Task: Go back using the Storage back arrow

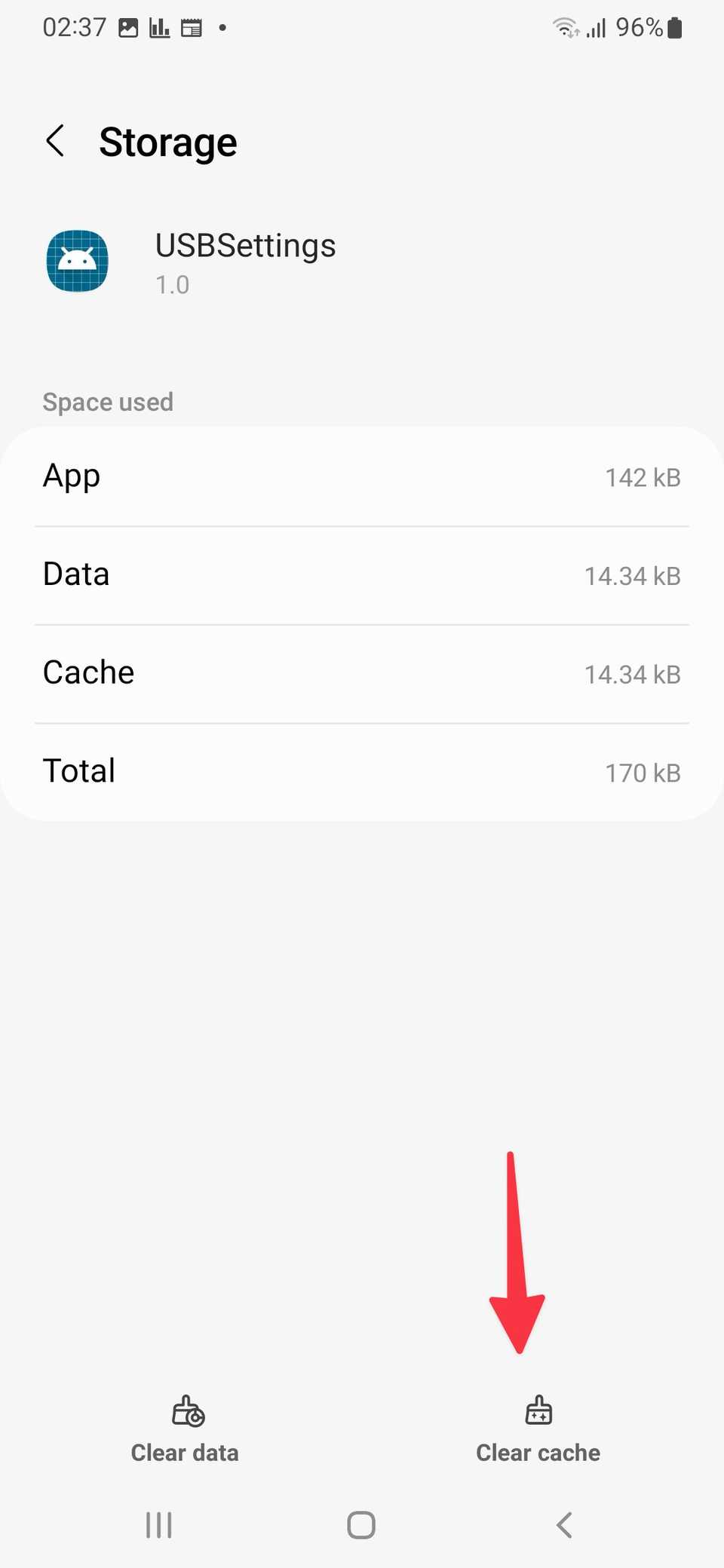Action: (x=54, y=140)
